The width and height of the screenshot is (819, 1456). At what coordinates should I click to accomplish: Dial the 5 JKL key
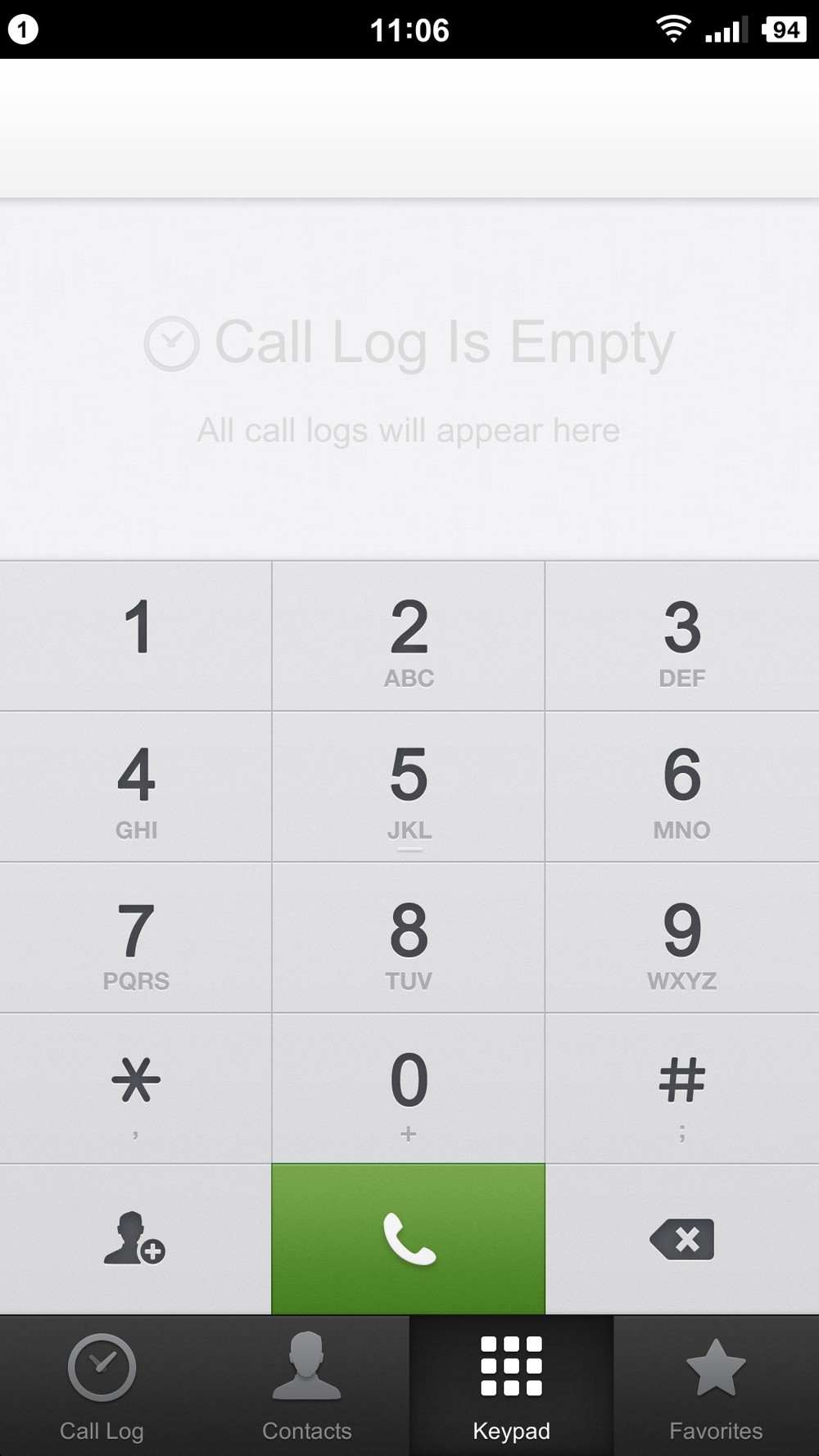tap(408, 787)
